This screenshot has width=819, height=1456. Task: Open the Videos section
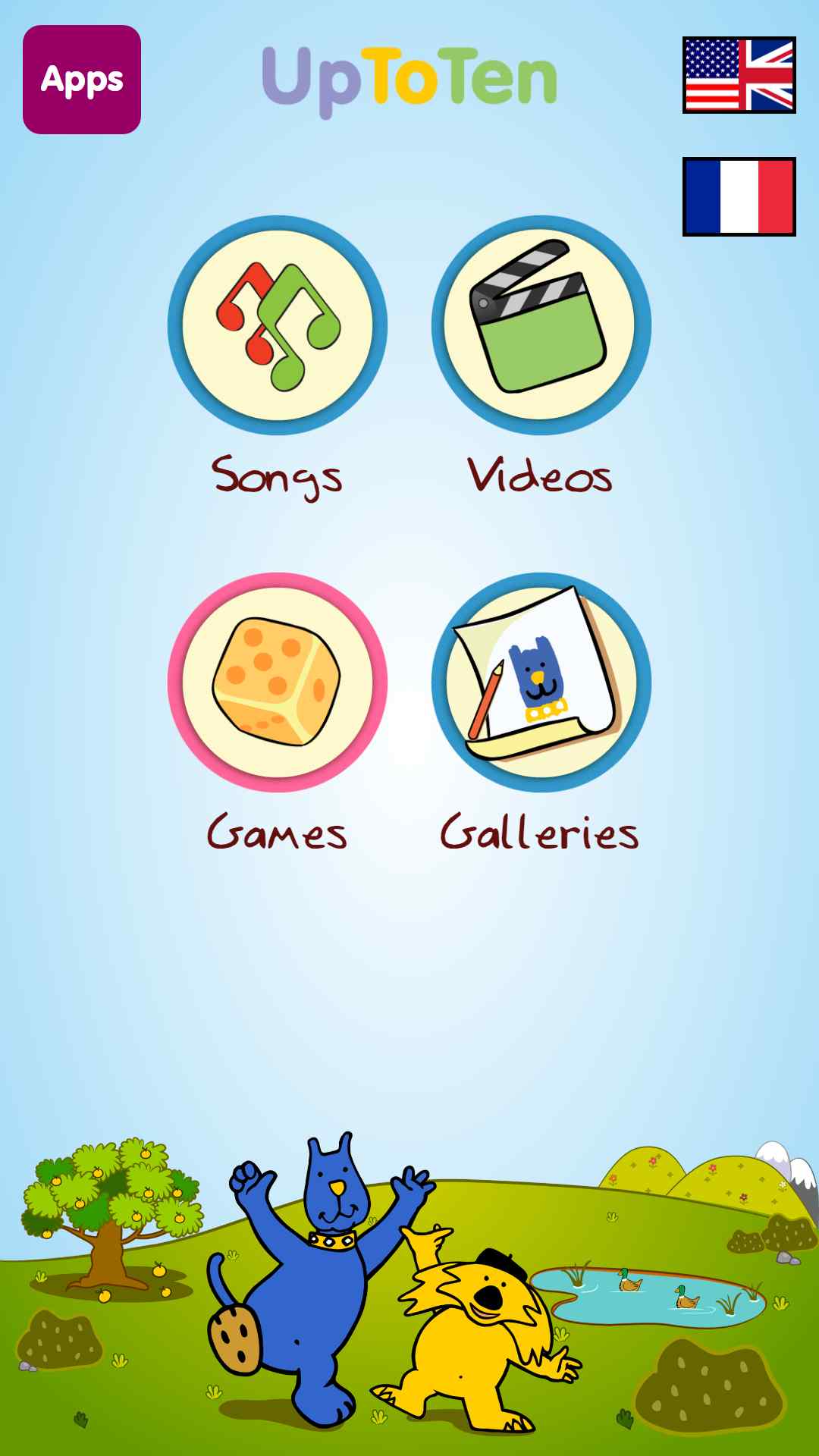[x=541, y=325]
